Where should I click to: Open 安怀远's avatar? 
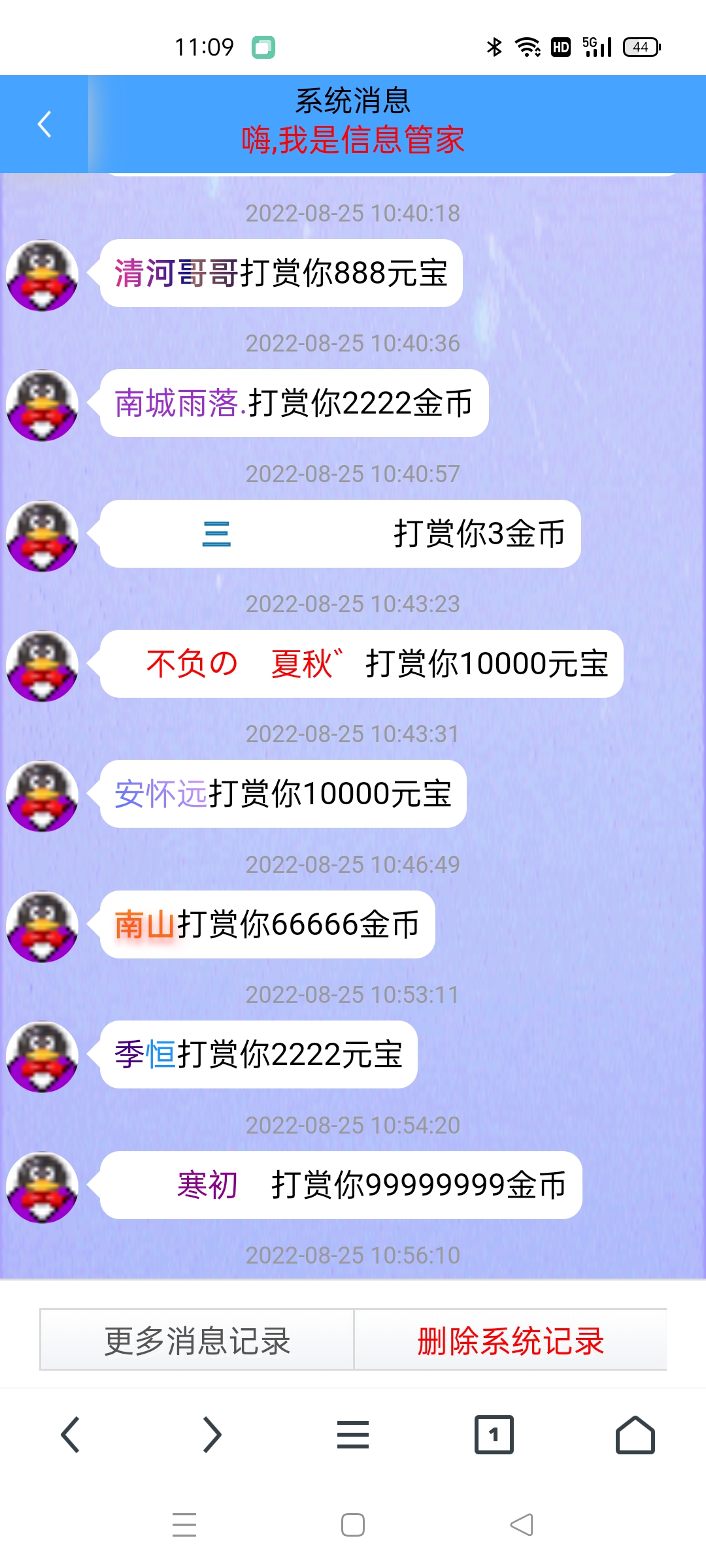click(x=41, y=797)
